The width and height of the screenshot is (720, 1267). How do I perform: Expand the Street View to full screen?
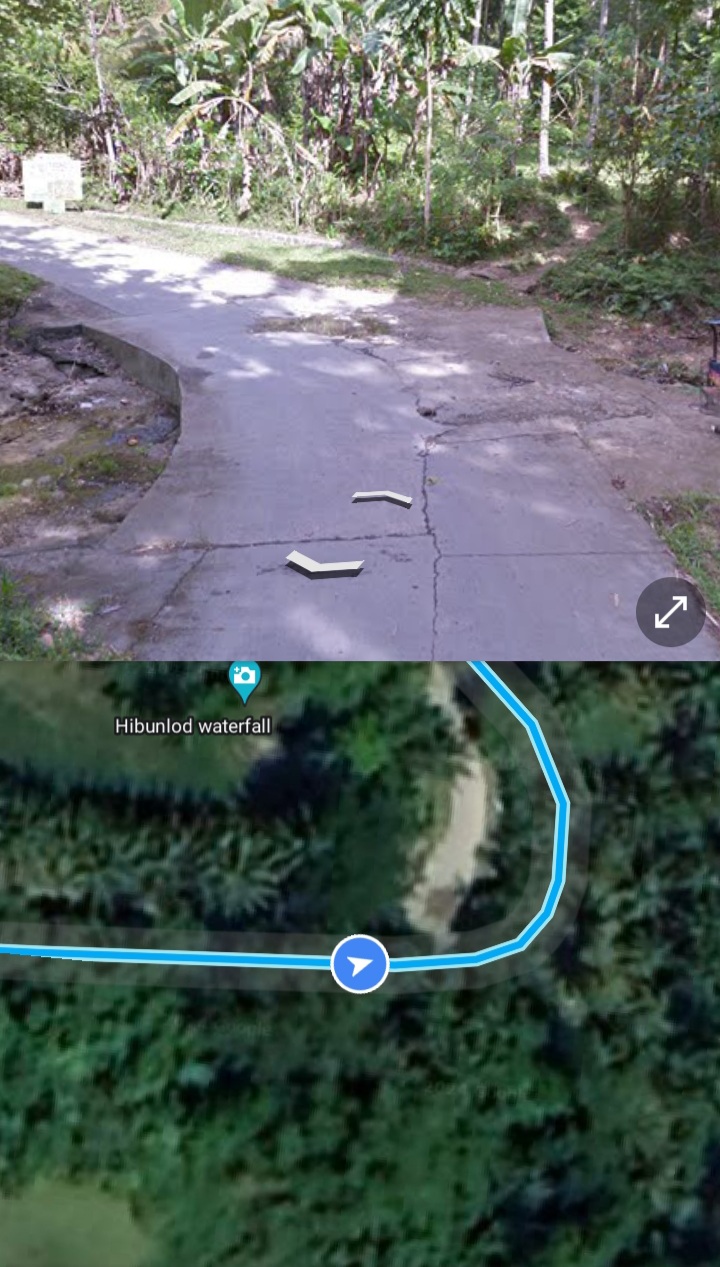[671, 612]
